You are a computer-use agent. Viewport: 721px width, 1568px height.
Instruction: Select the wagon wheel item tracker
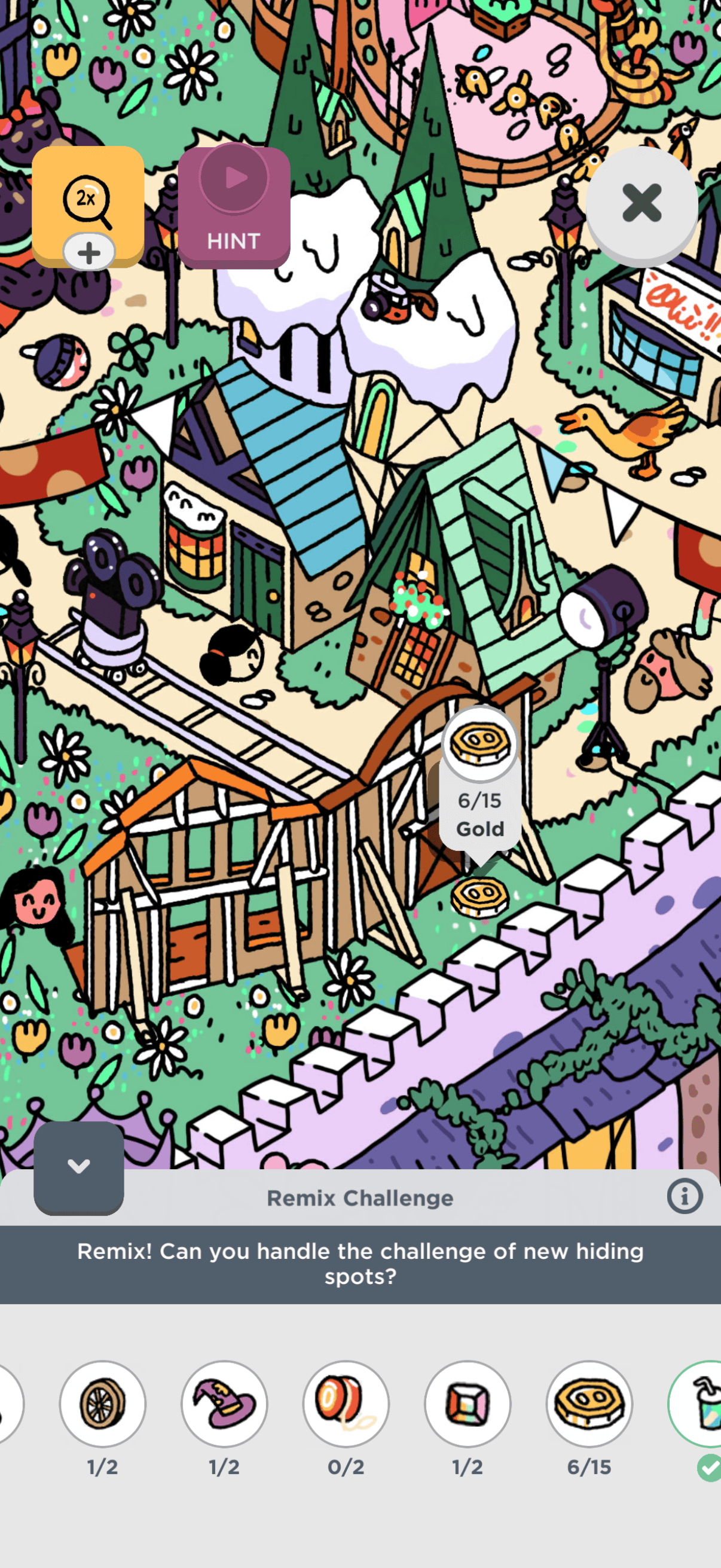point(102,1403)
